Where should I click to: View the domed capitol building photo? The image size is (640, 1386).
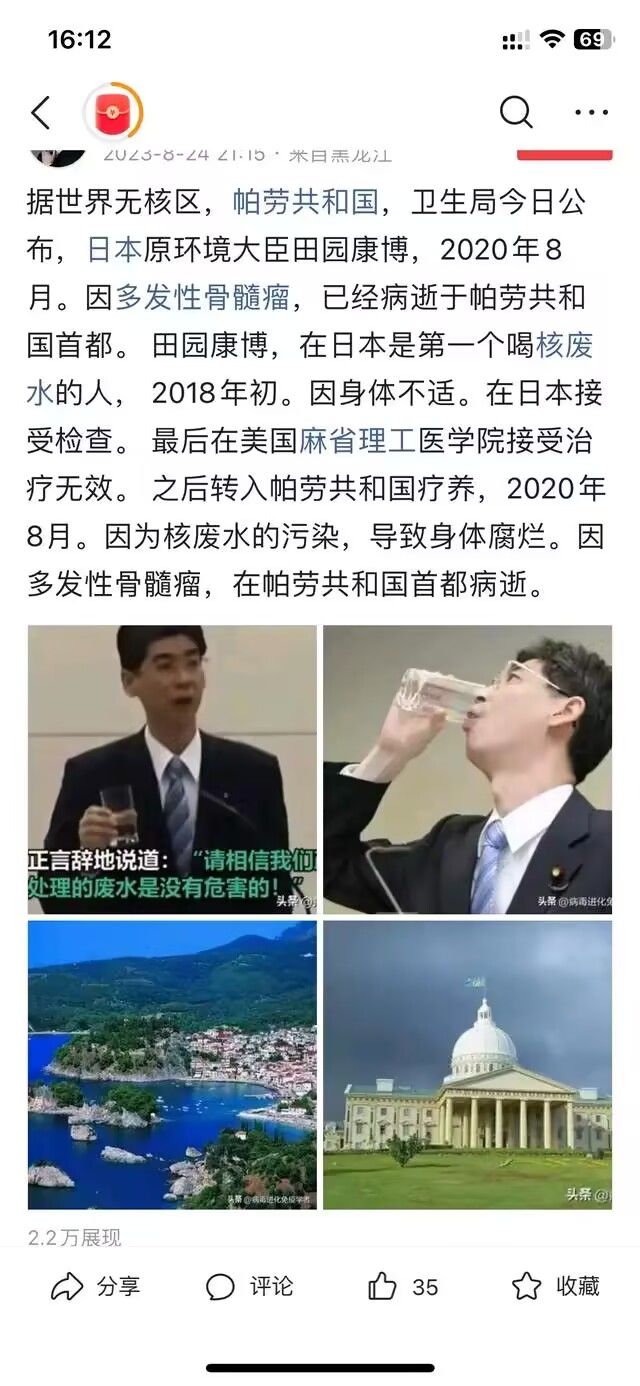coord(467,1064)
